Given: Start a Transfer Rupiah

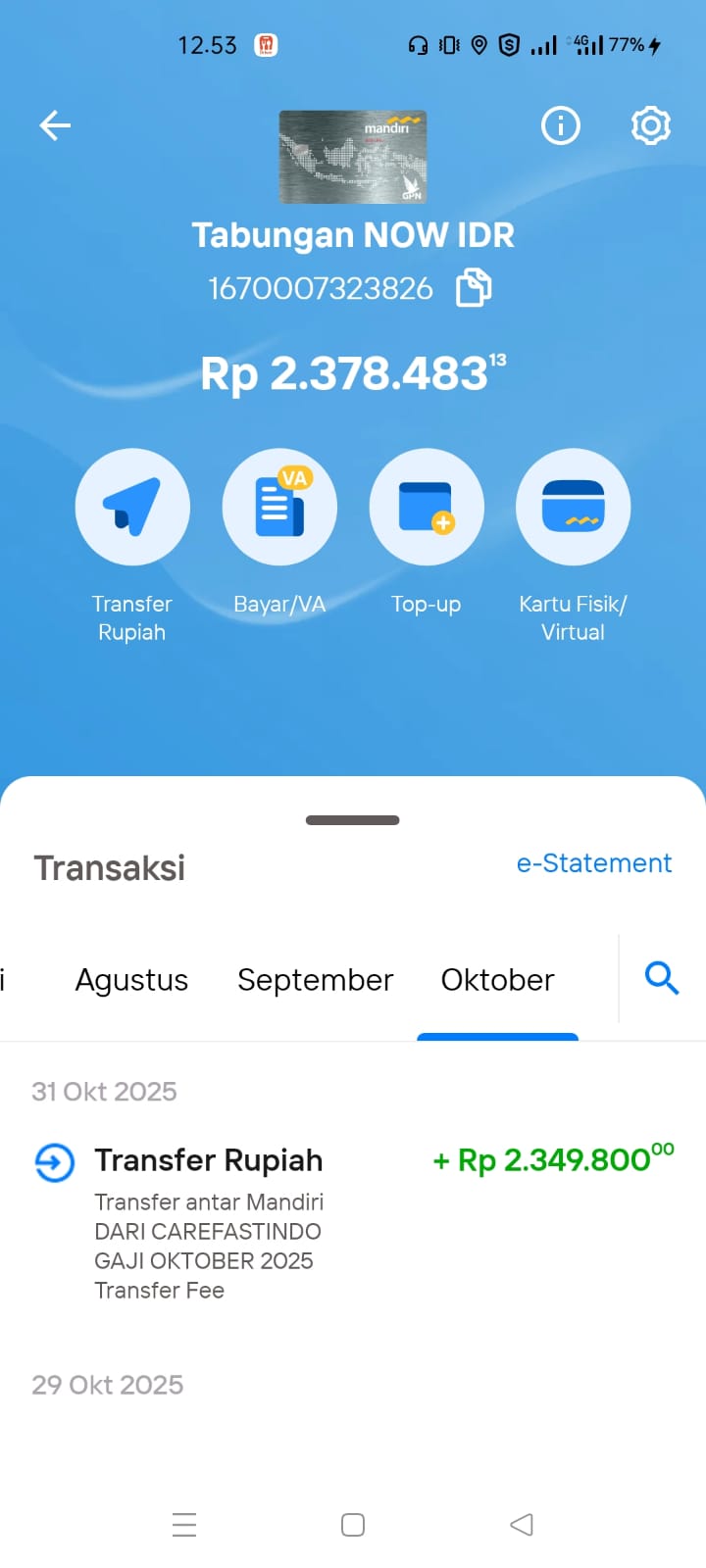Looking at the screenshot, I should click(x=132, y=507).
